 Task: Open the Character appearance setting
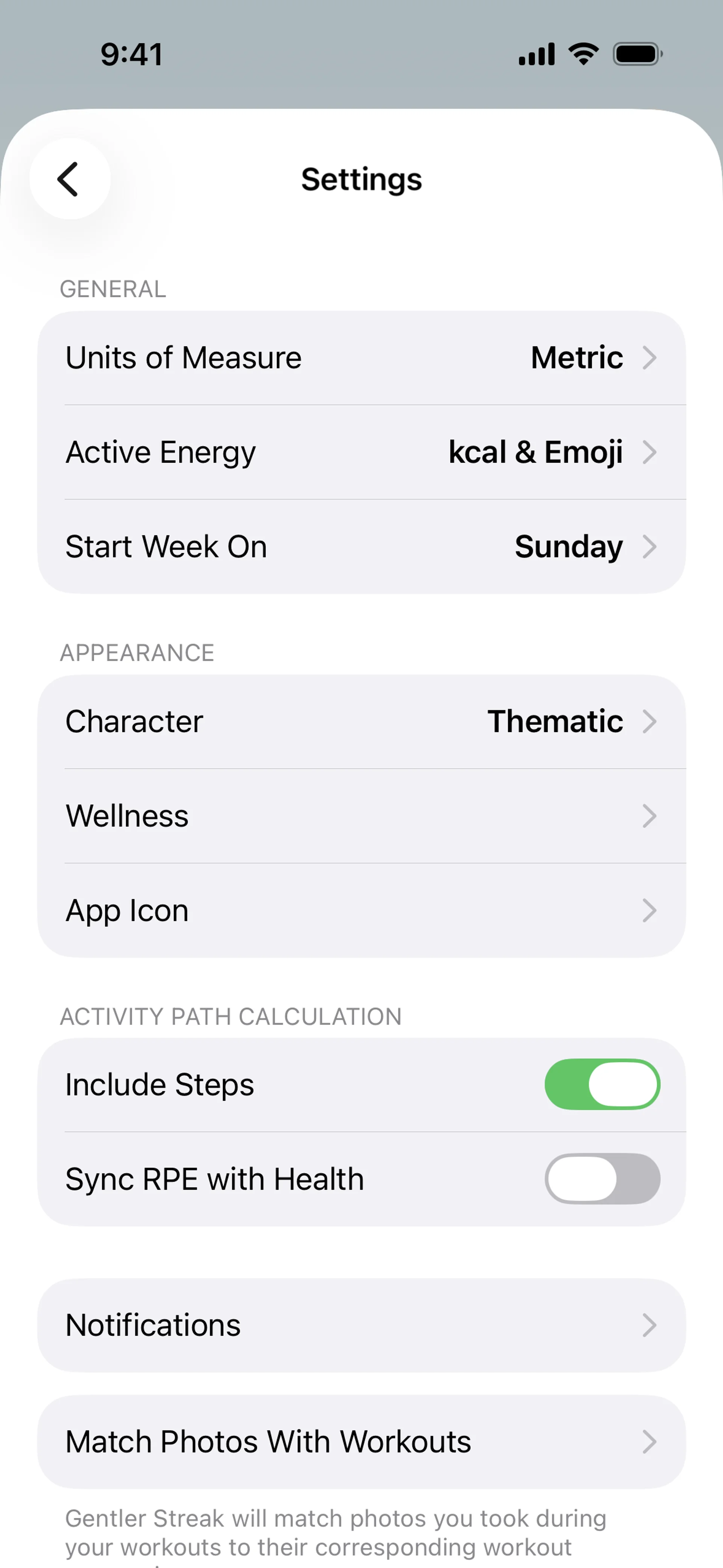(361, 721)
